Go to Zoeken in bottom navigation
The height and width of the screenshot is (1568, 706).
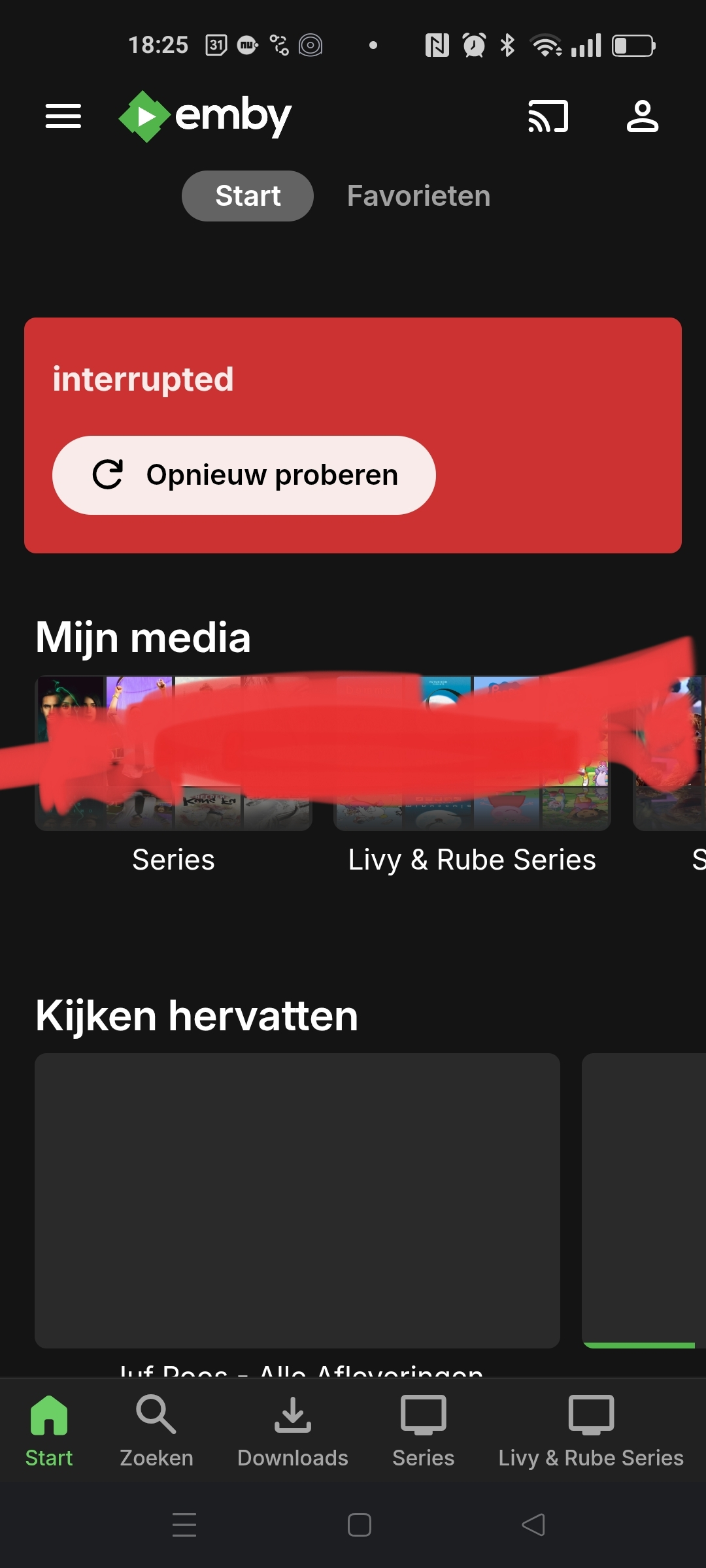[156, 1430]
